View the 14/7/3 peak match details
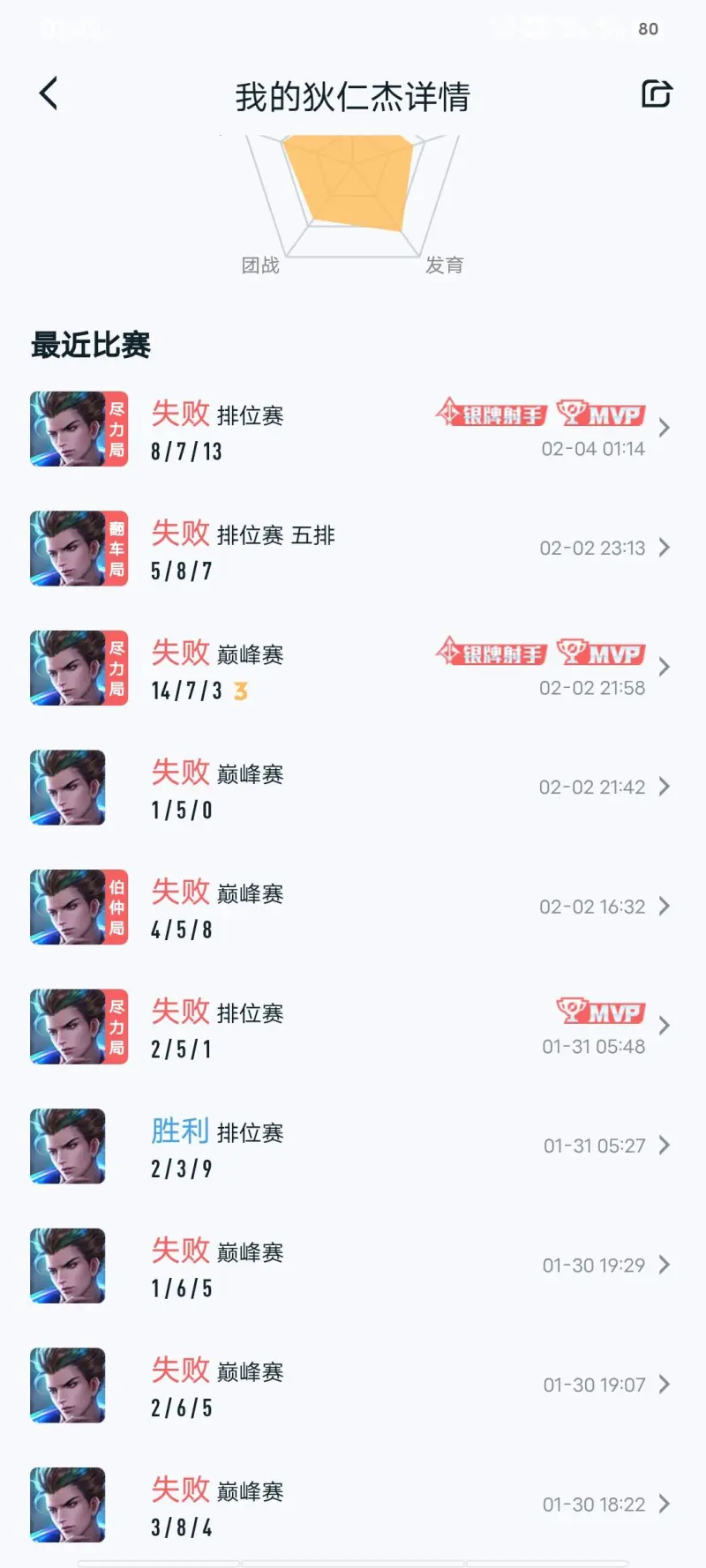The image size is (706, 1568). 353,668
